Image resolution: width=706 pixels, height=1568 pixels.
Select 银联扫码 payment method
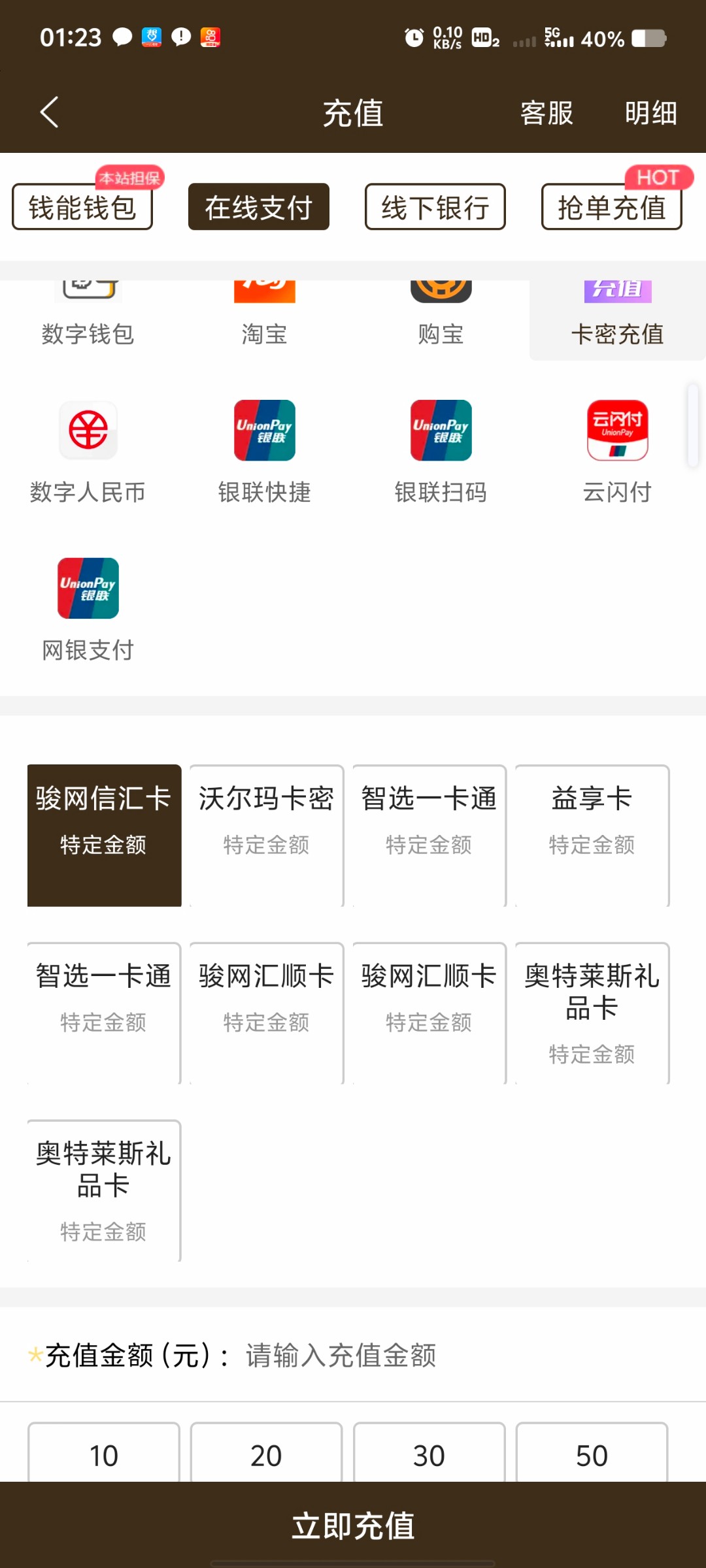click(x=441, y=452)
